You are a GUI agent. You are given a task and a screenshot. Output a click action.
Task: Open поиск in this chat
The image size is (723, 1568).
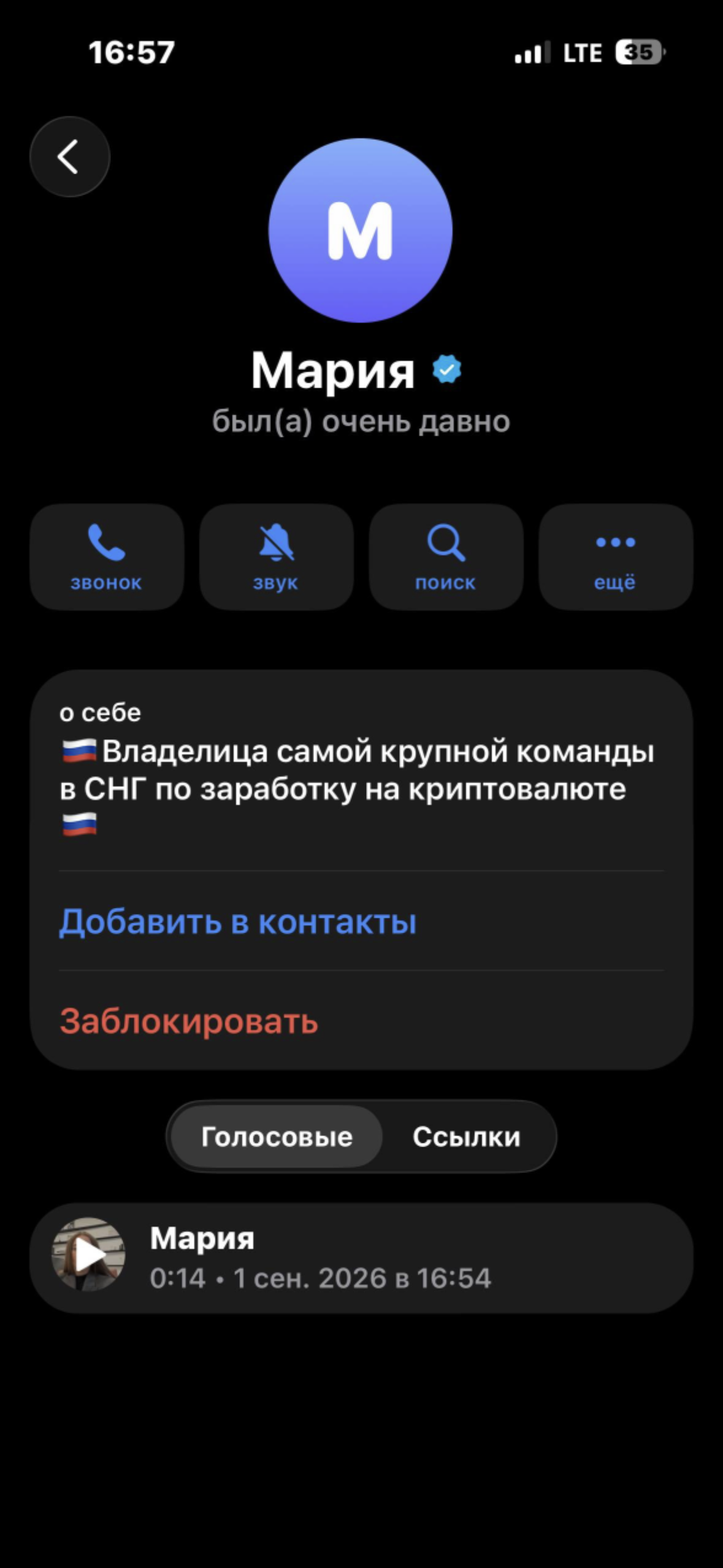tap(446, 557)
